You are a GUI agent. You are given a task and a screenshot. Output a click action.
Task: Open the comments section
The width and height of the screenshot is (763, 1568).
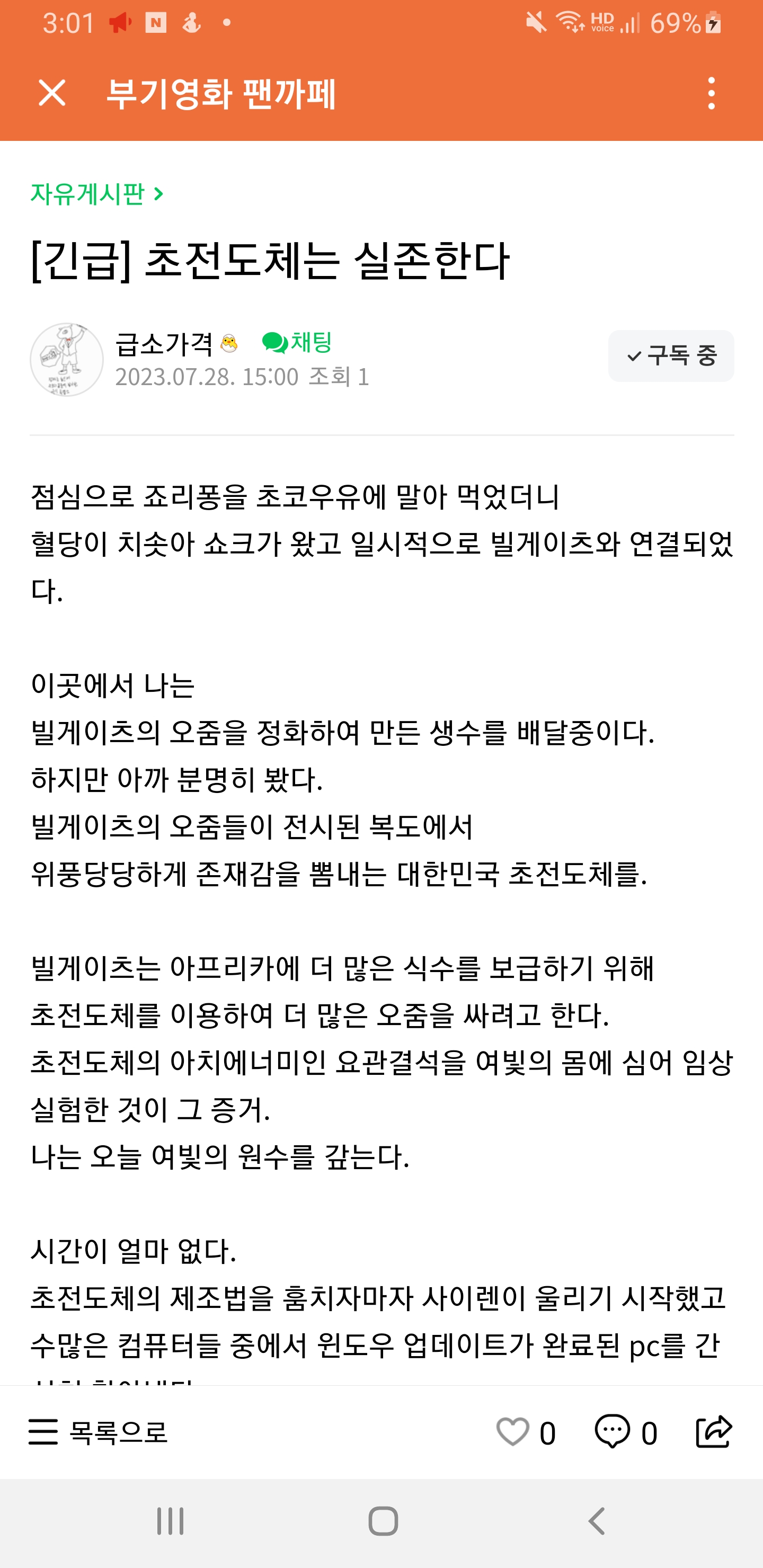[612, 1432]
